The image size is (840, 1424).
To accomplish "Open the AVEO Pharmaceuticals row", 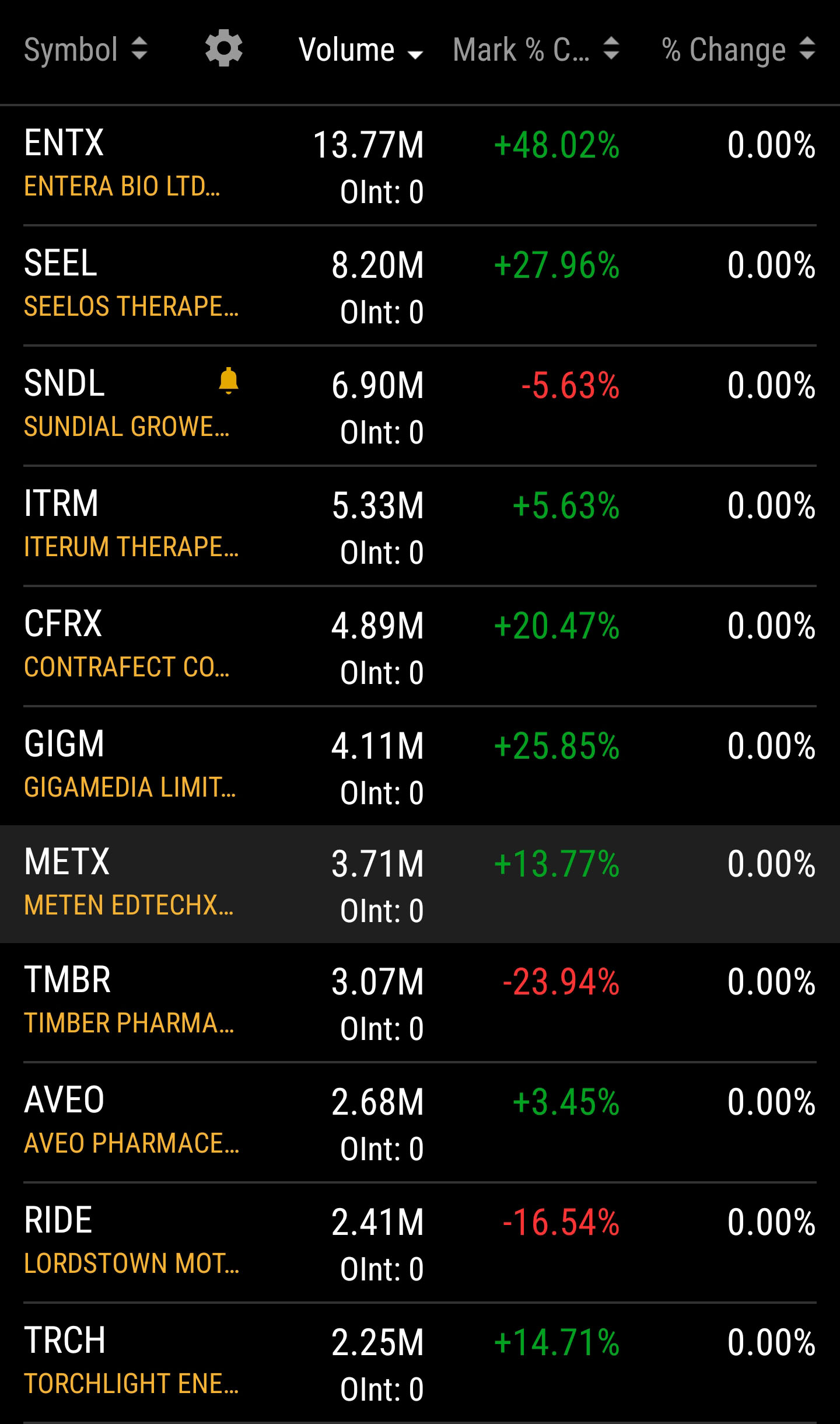I will 420,1123.
